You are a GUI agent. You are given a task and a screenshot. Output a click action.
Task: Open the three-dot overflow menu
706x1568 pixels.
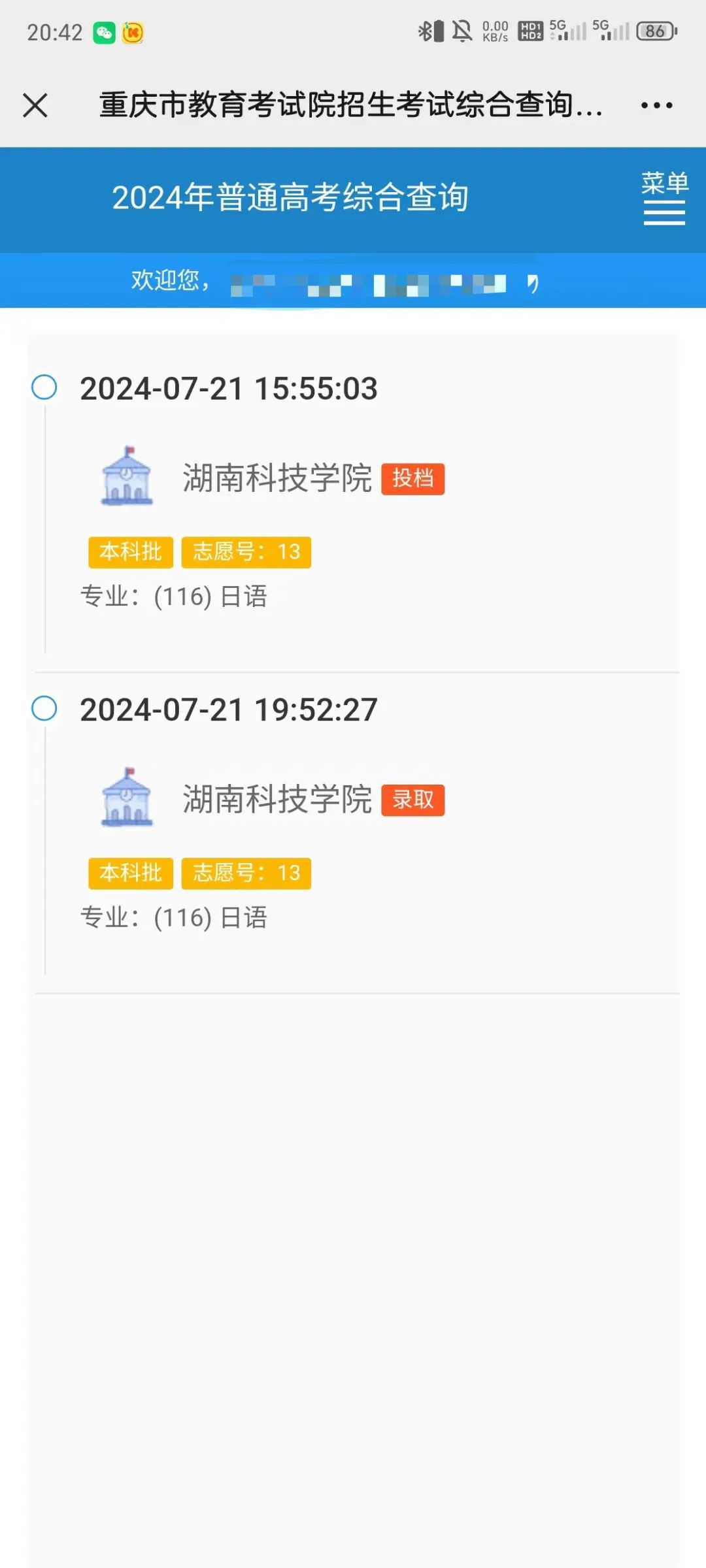pos(656,105)
